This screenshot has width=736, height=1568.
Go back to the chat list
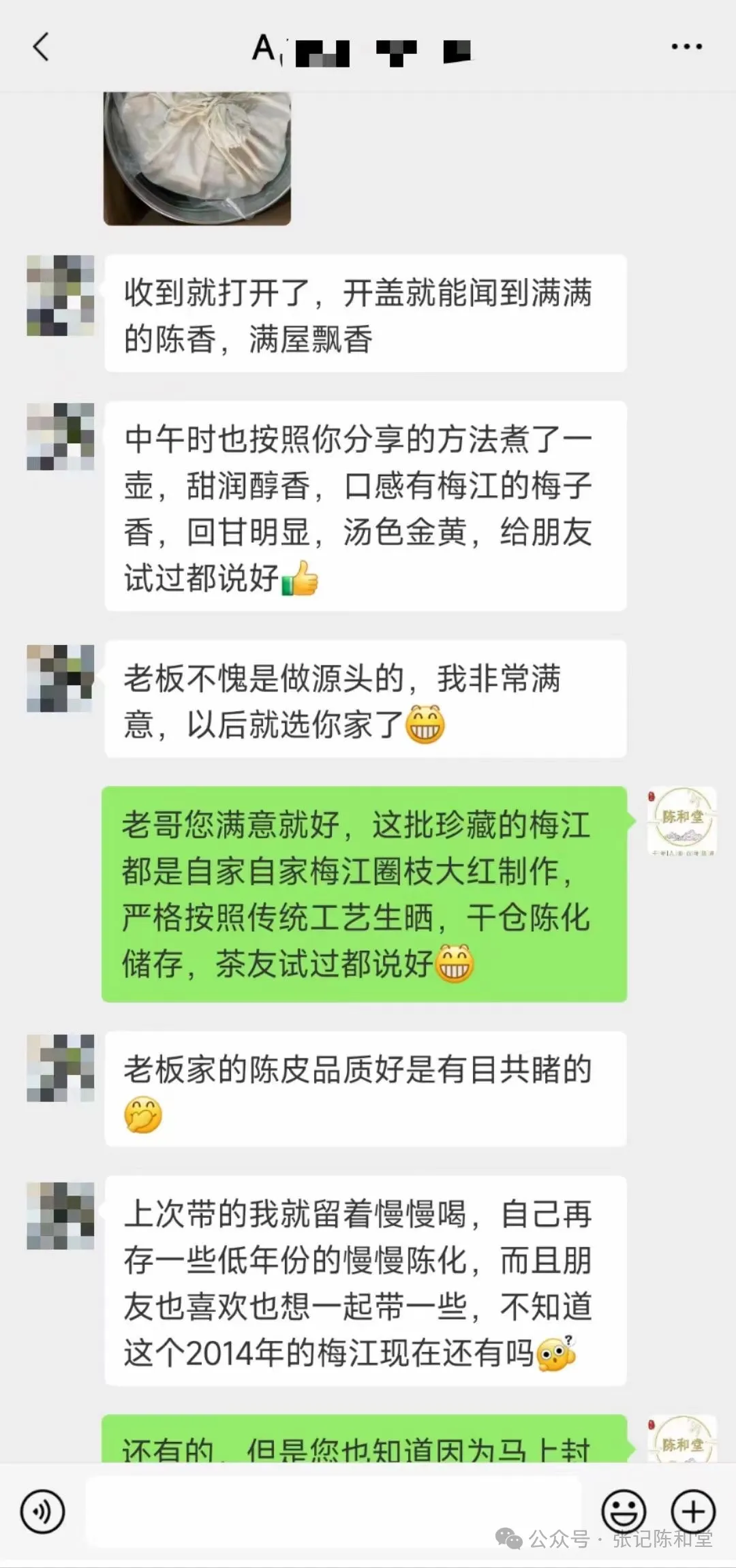tap(41, 47)
